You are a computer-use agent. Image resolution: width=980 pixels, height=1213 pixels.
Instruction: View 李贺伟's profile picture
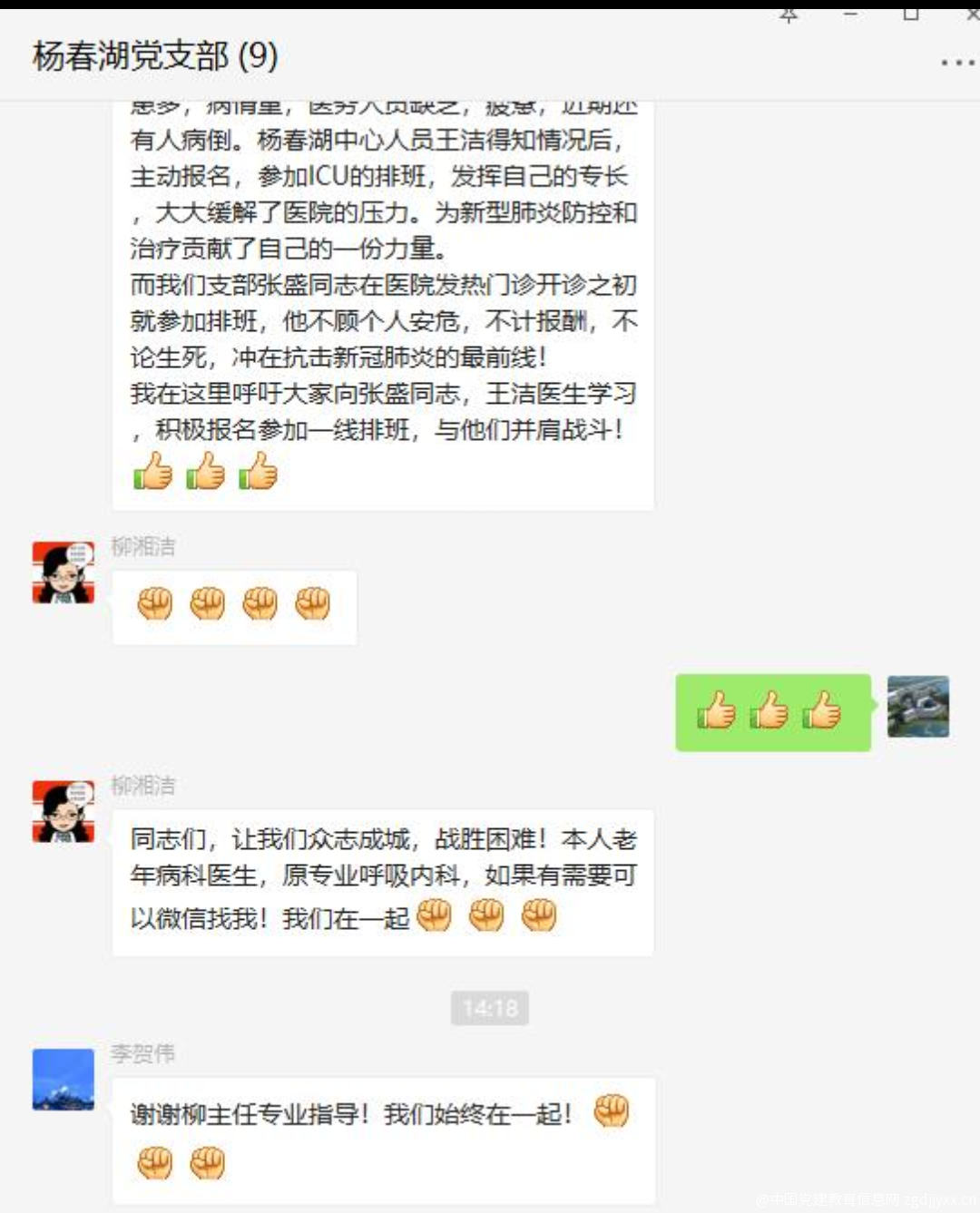pyautogui.click(x=64, y=1080)
